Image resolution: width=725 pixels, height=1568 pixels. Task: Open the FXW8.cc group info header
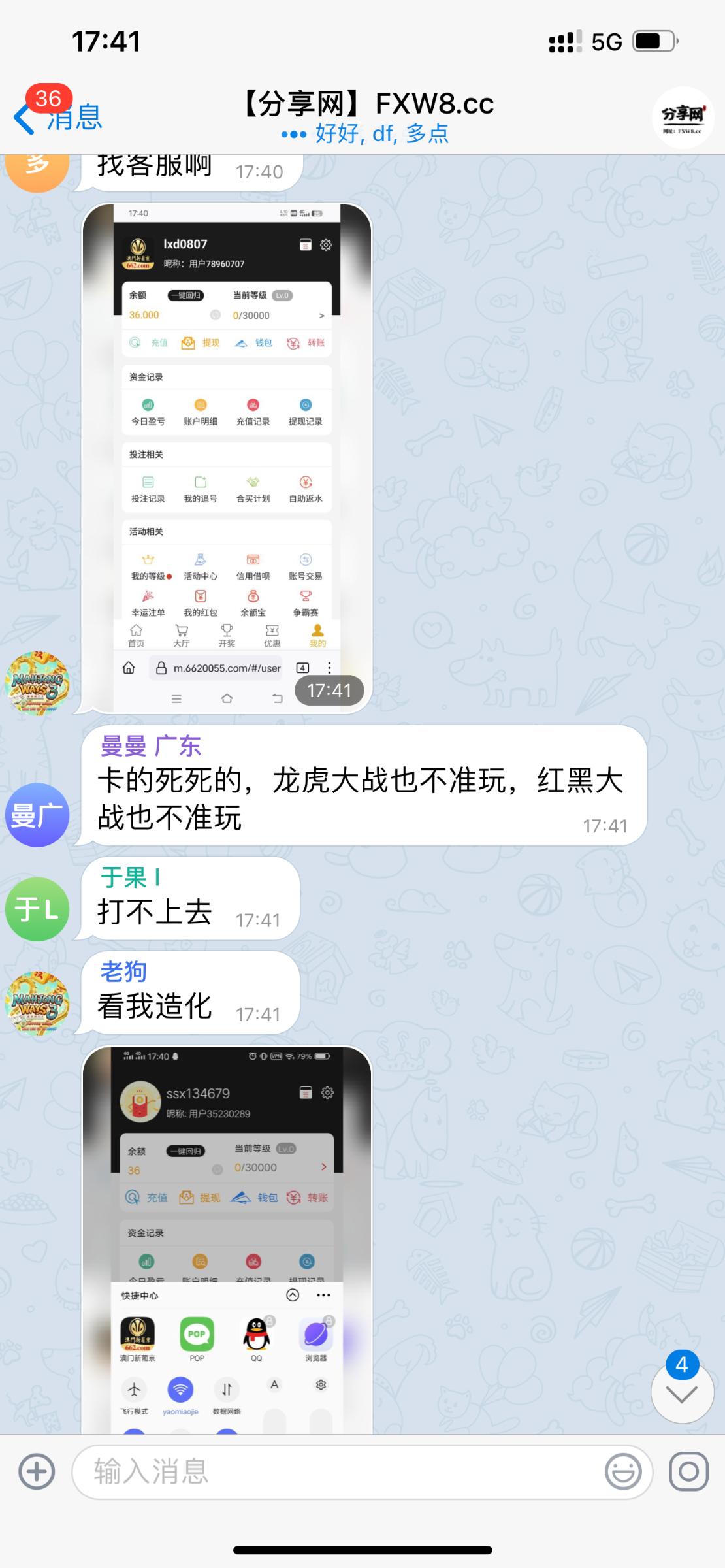367,116
